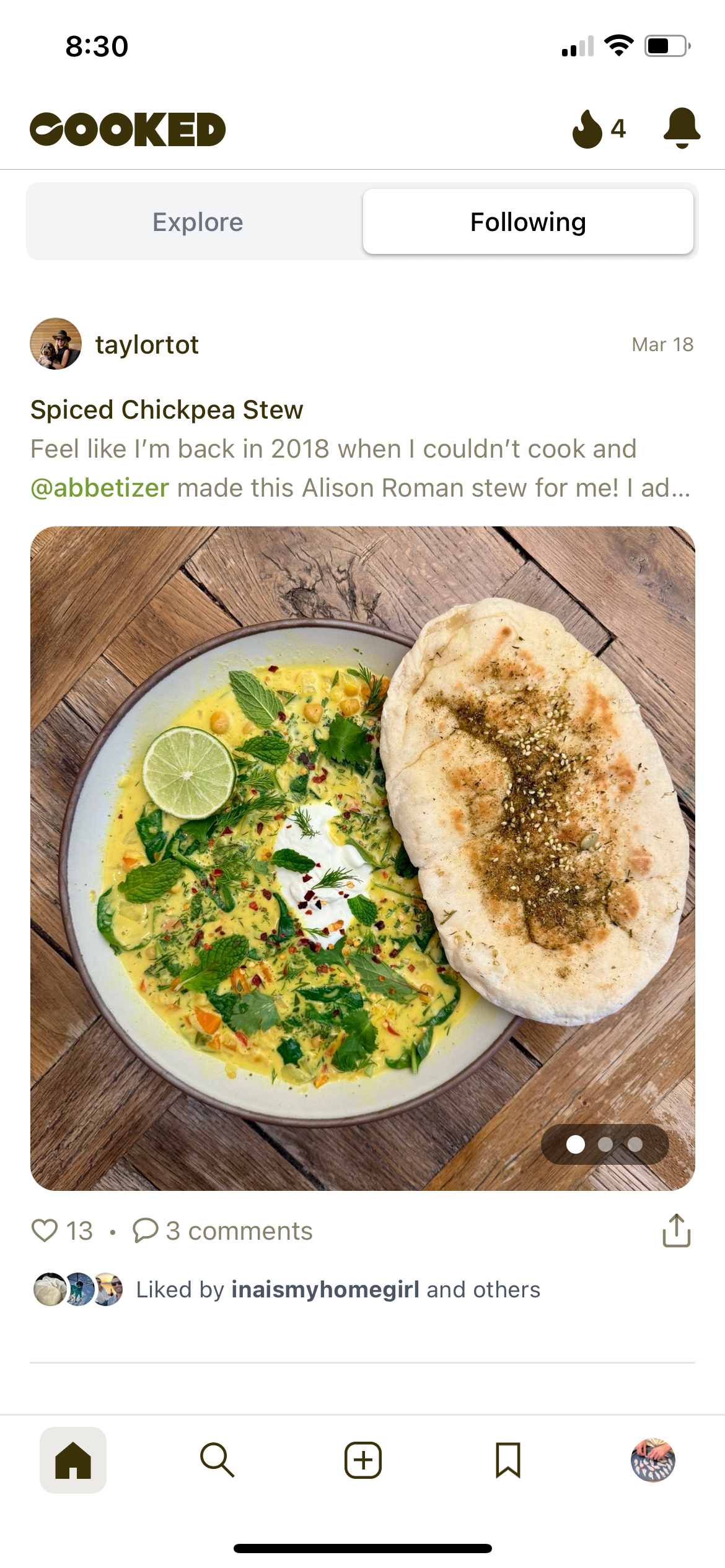
Task: Open my profile tab
Action: (652, 1460)
